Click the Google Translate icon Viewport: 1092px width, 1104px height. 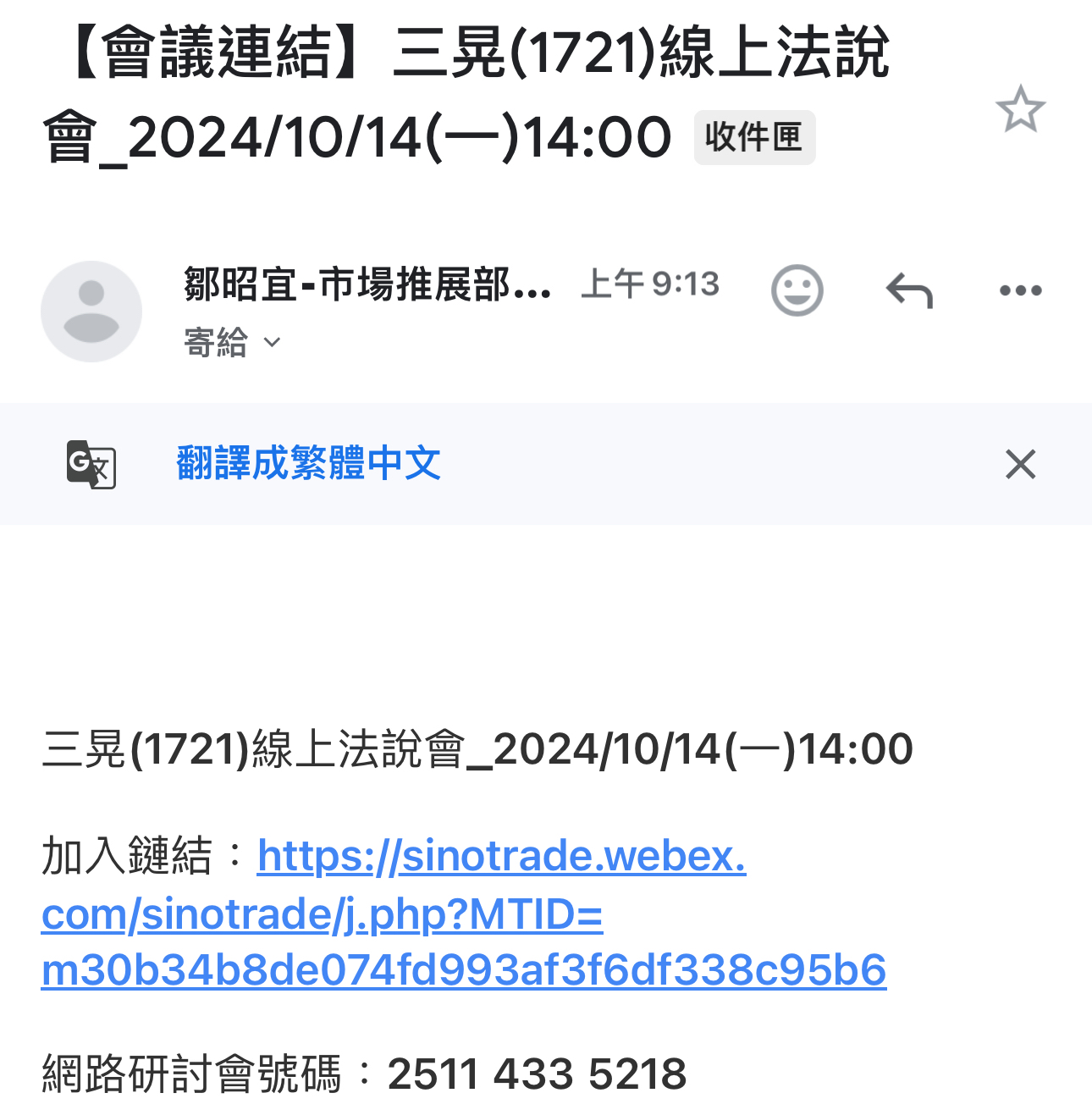pos(91,464)
